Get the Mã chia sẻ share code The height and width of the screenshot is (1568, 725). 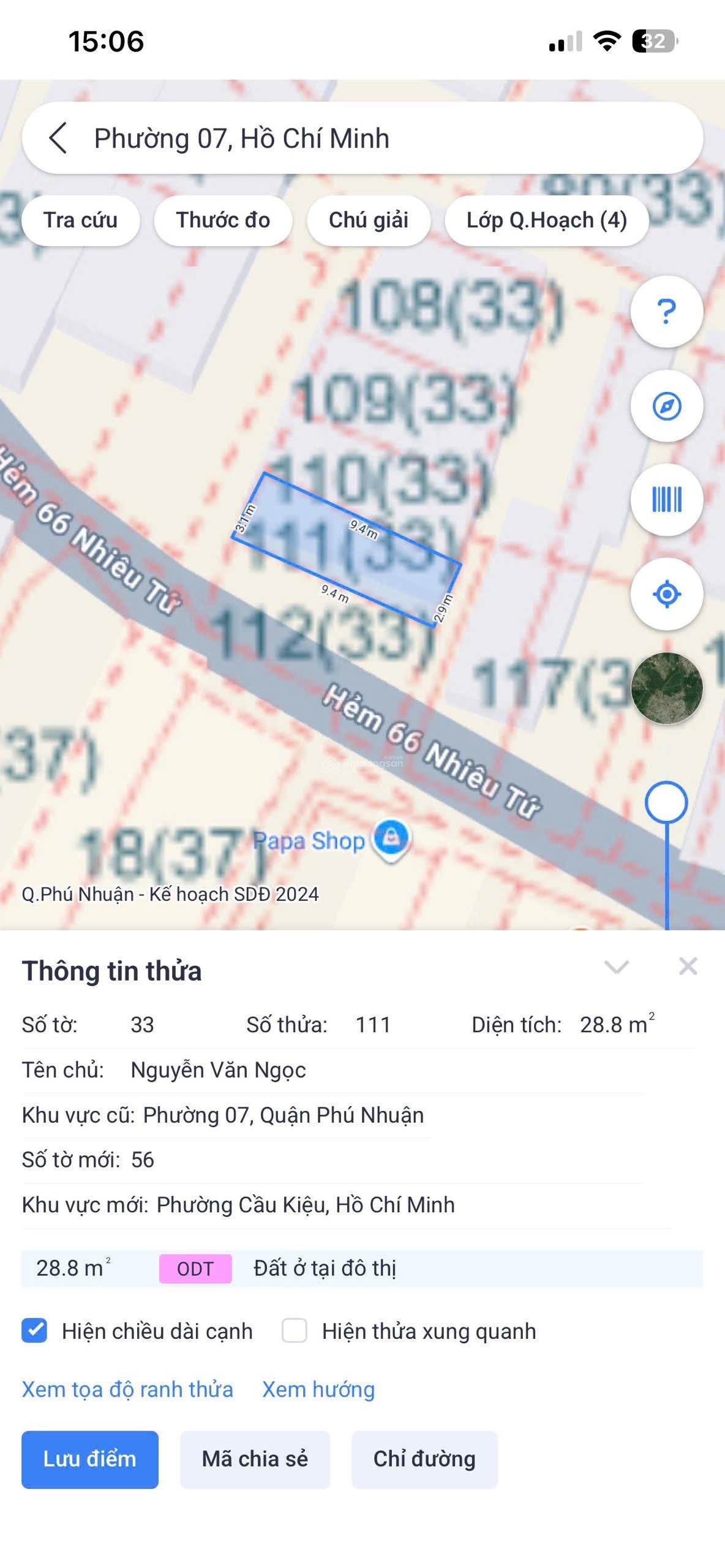point(255,1459)
